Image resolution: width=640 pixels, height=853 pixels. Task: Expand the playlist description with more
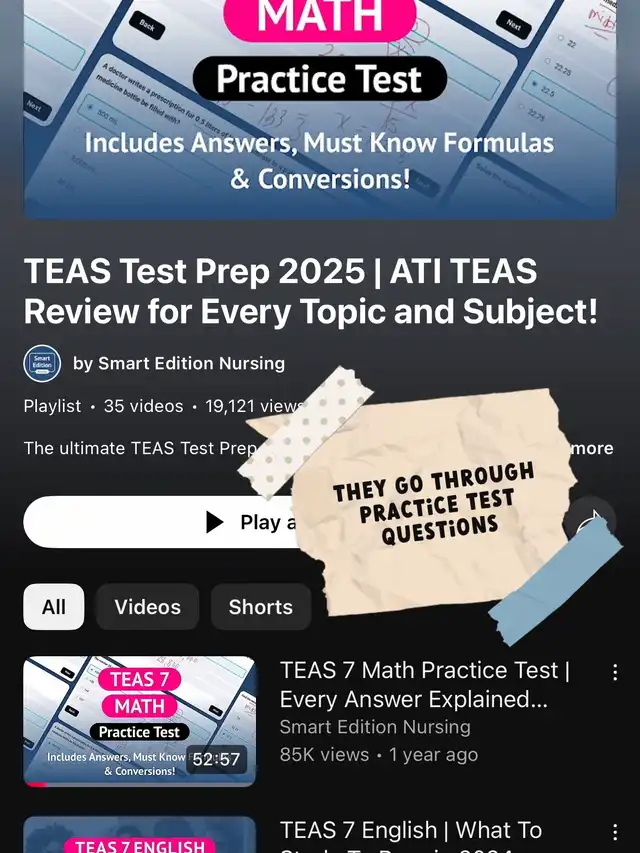[591, 448]
